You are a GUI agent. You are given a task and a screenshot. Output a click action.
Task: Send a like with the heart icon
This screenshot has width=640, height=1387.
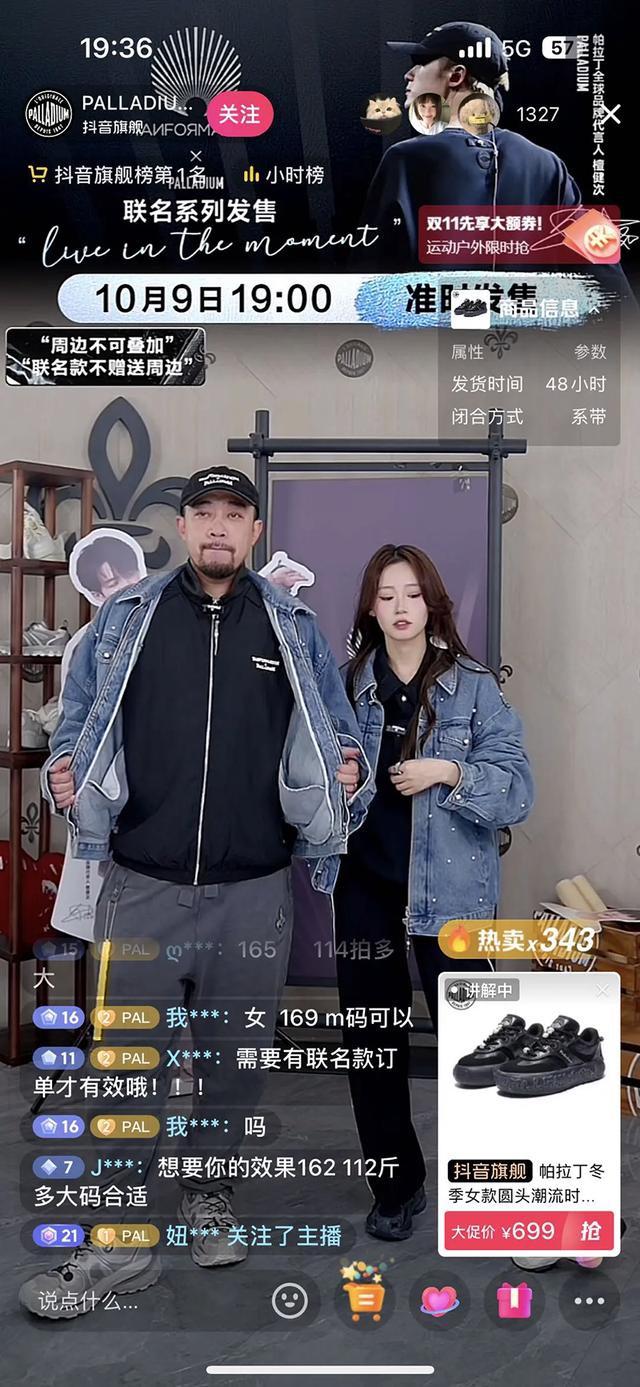(x=440, y=1301)
